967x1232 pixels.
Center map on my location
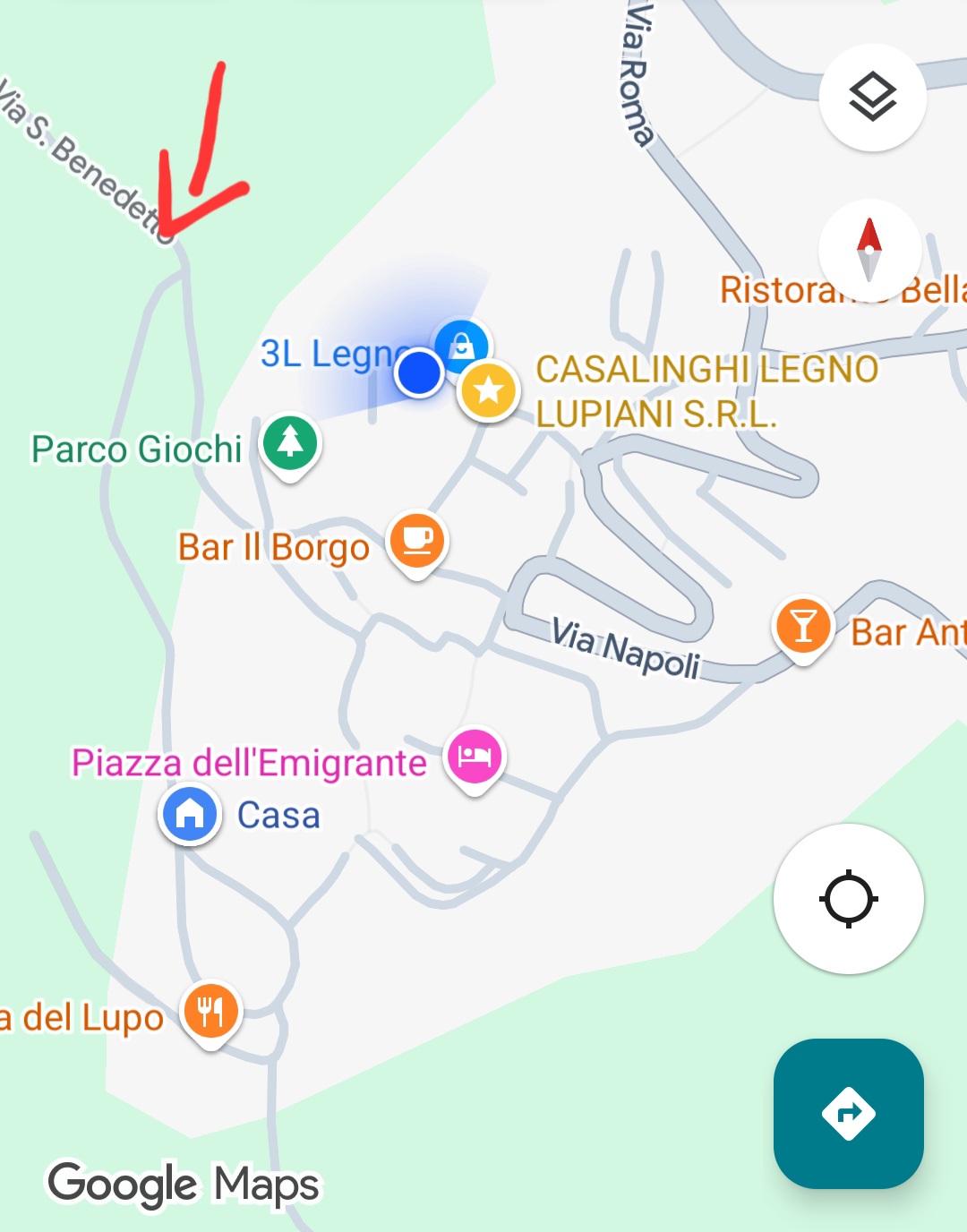pyautogui.click(x=848, y=898)
